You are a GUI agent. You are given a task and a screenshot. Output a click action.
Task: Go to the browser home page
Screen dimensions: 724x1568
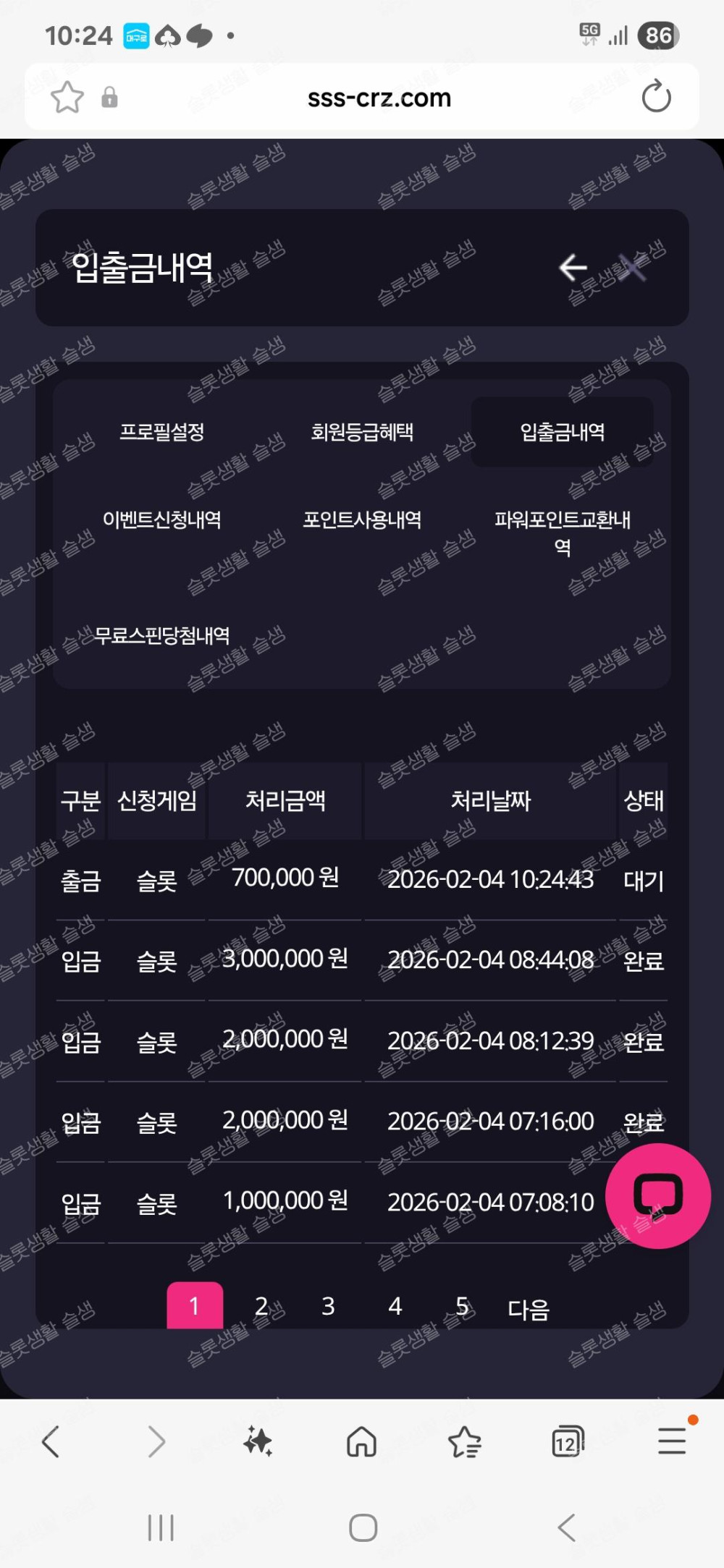point(361,1441)
